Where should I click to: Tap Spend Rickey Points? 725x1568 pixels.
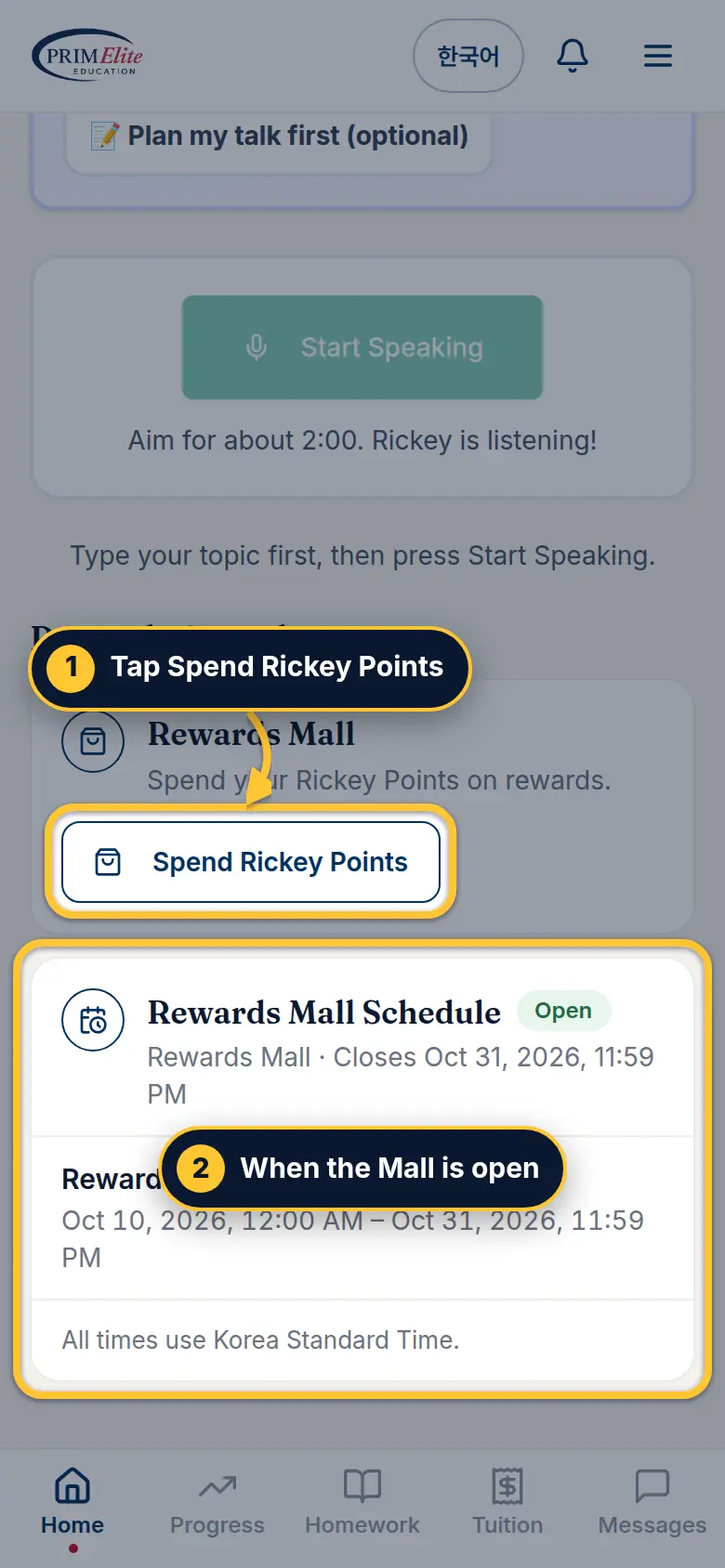pos(251,862)
